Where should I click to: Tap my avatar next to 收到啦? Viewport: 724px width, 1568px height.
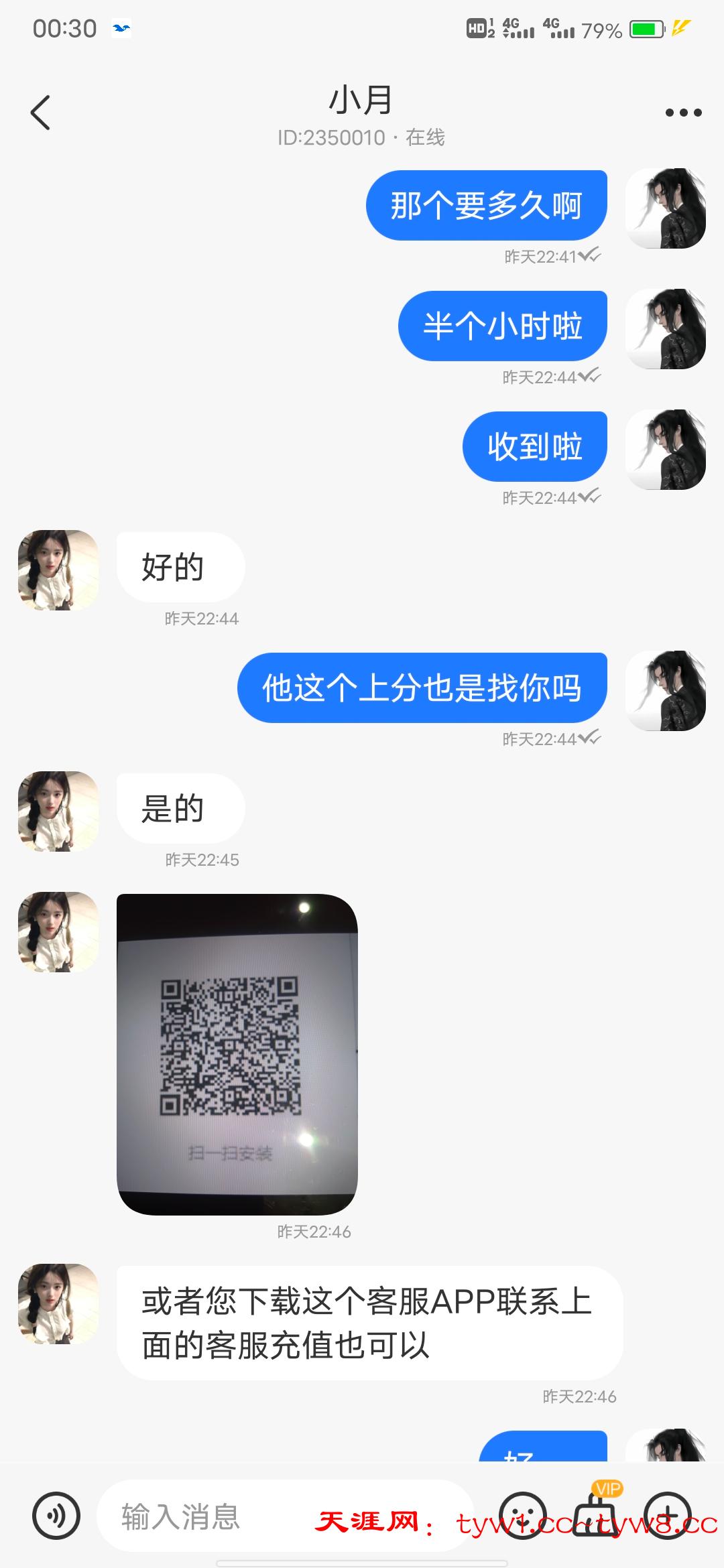[666, 450]
